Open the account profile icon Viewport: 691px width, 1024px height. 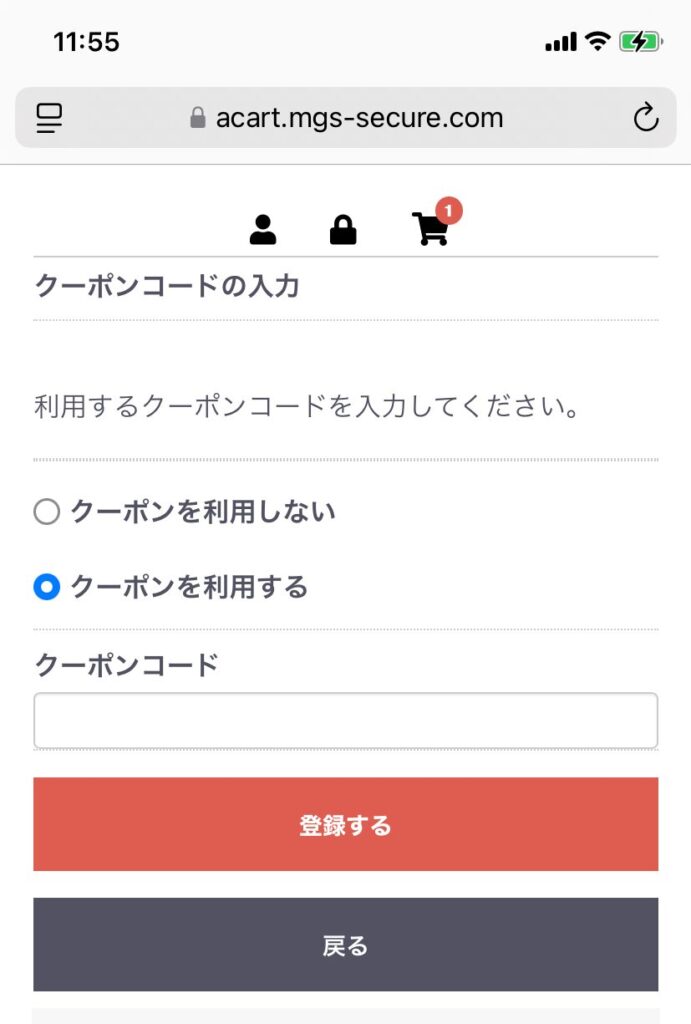[263, 230]
